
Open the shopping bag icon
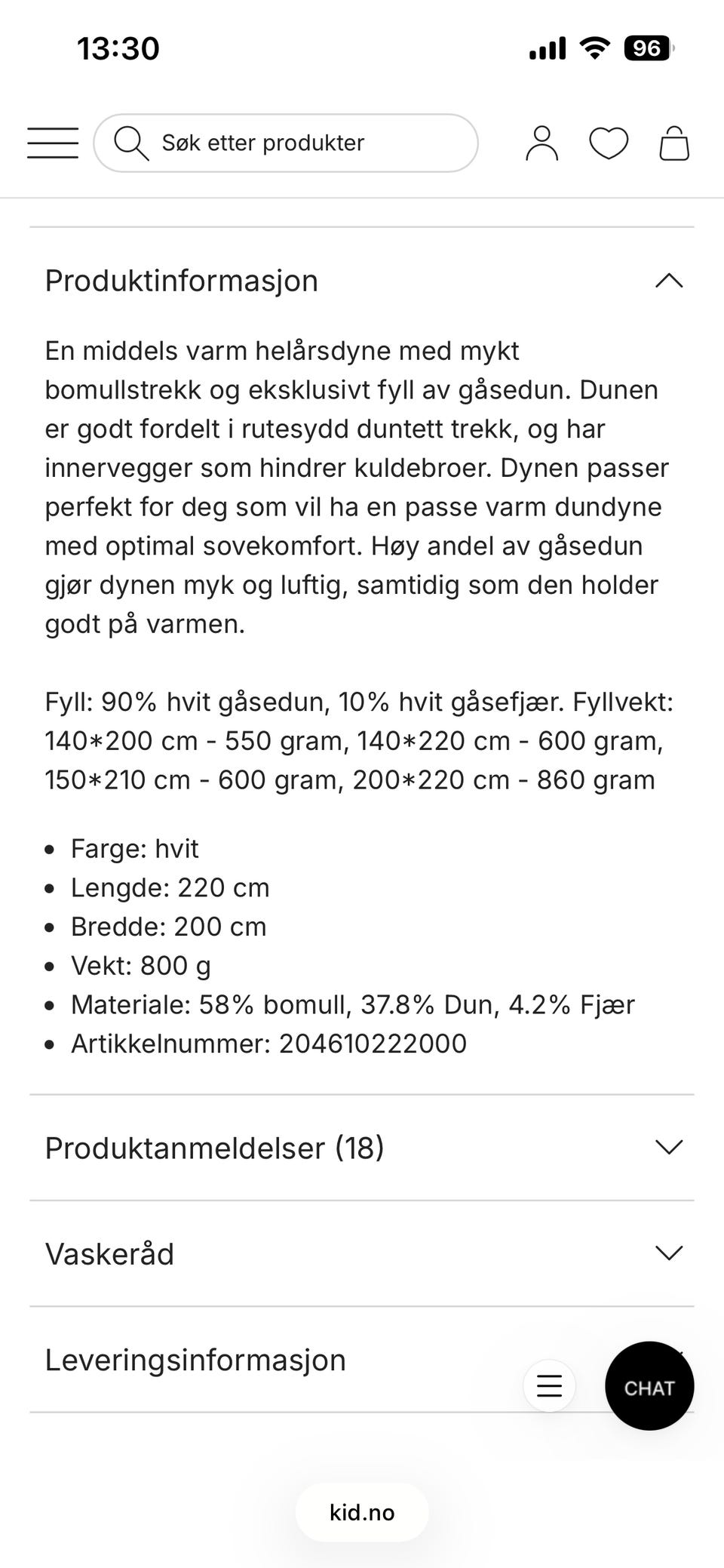pos(674,143)
